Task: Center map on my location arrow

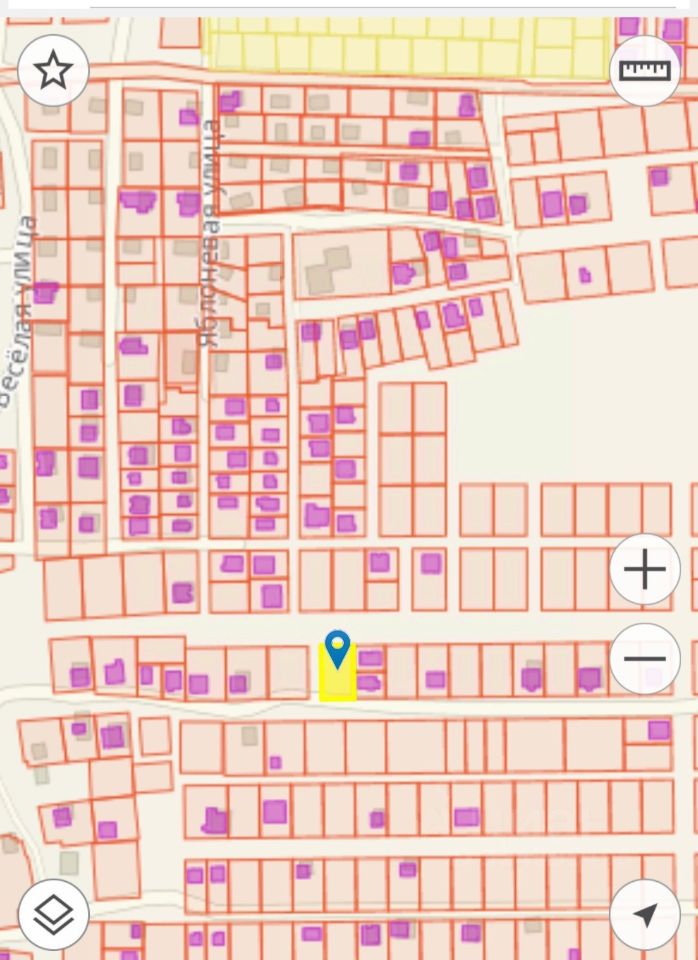Action: pos(645,914)
